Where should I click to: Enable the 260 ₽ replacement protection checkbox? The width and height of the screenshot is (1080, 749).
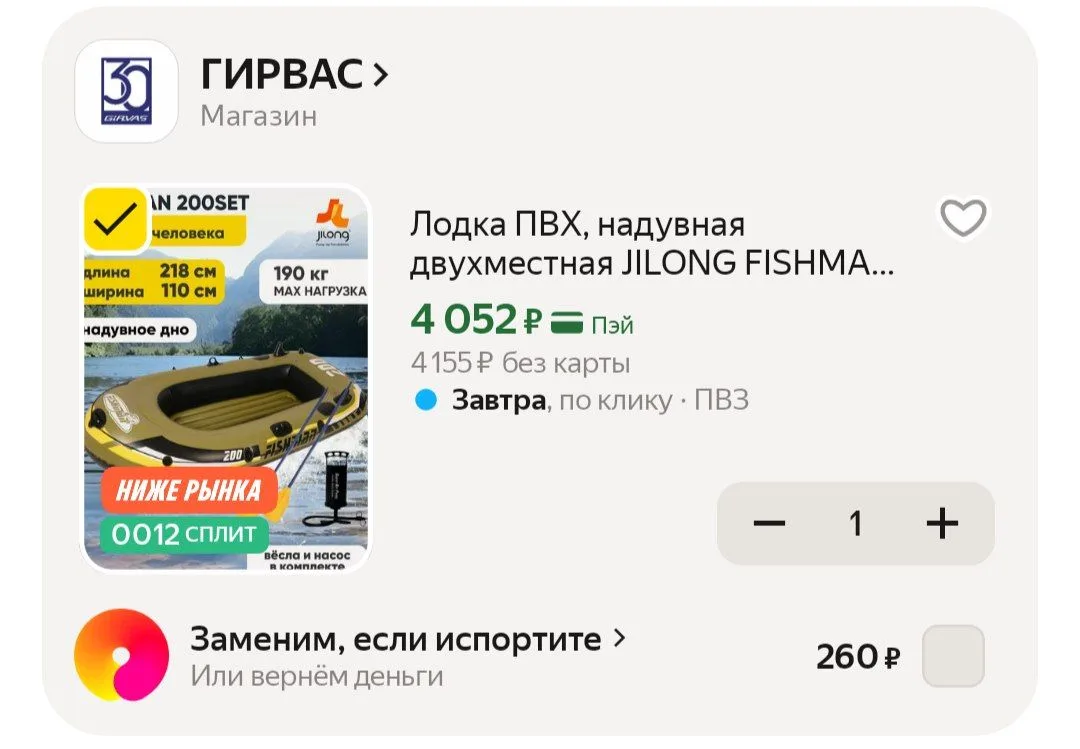pyautogui.click(x=953, y=656)
